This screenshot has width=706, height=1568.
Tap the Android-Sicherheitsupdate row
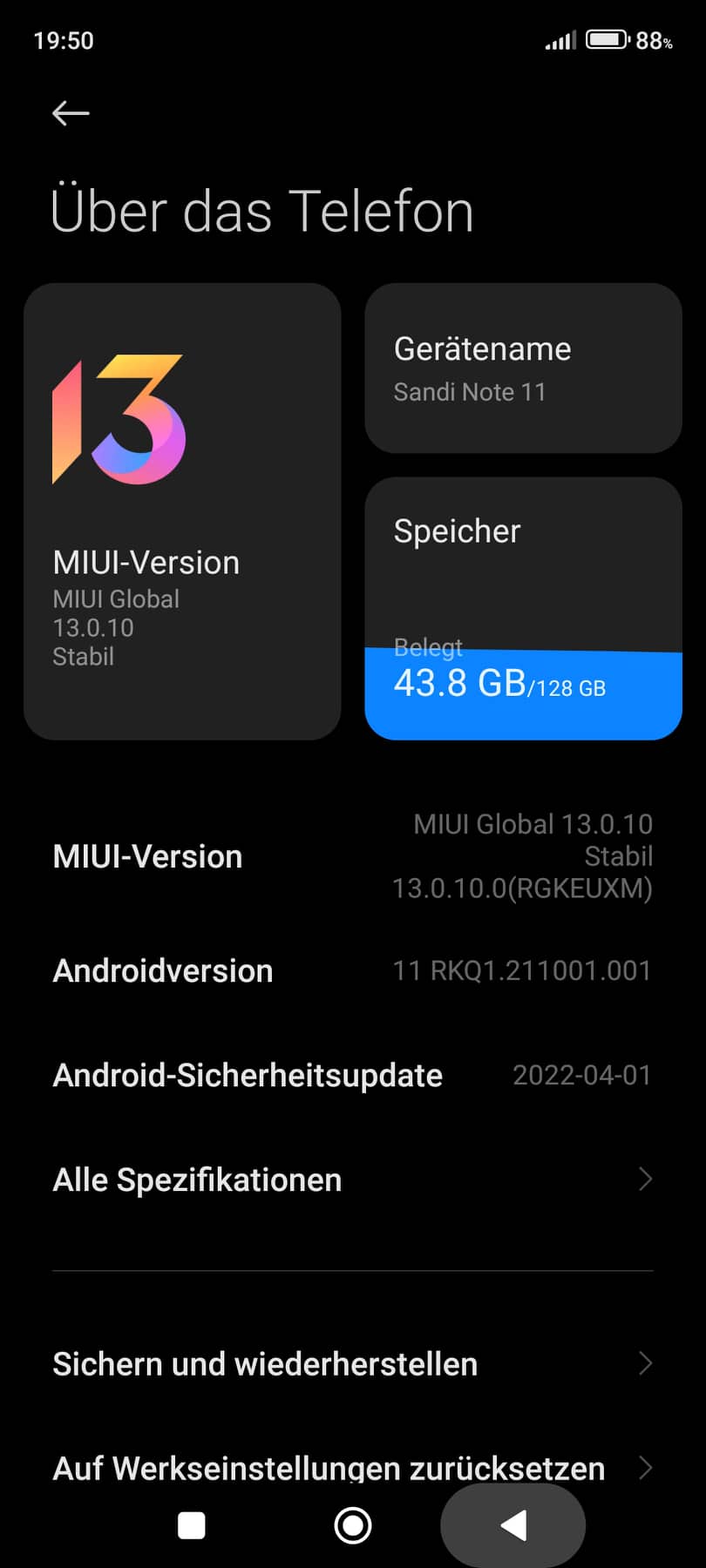coord(352,1075)
